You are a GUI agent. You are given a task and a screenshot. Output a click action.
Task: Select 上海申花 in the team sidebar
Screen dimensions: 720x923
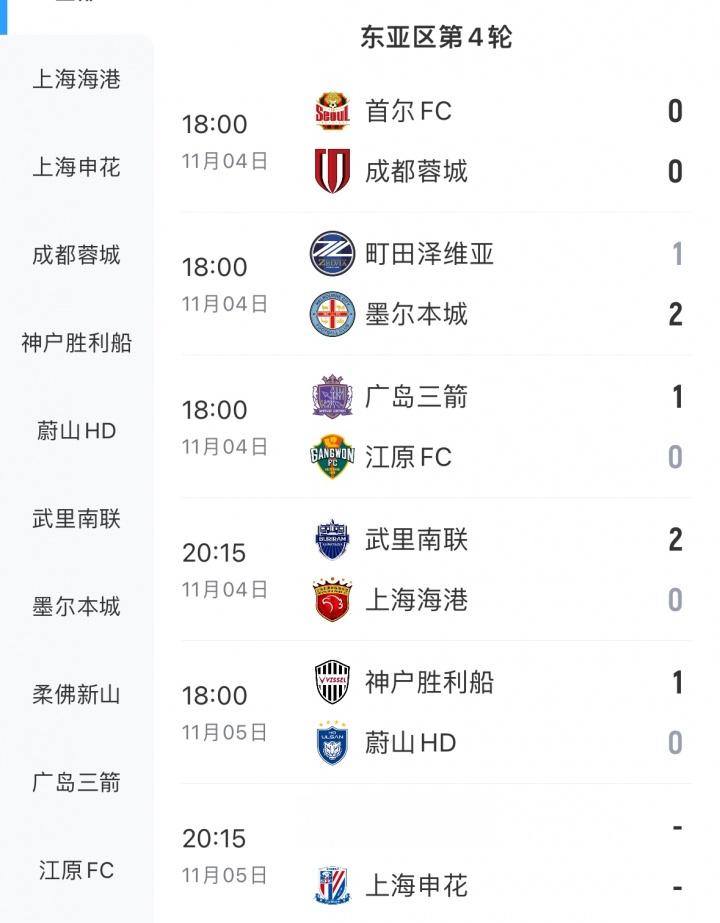coord(76,167)
